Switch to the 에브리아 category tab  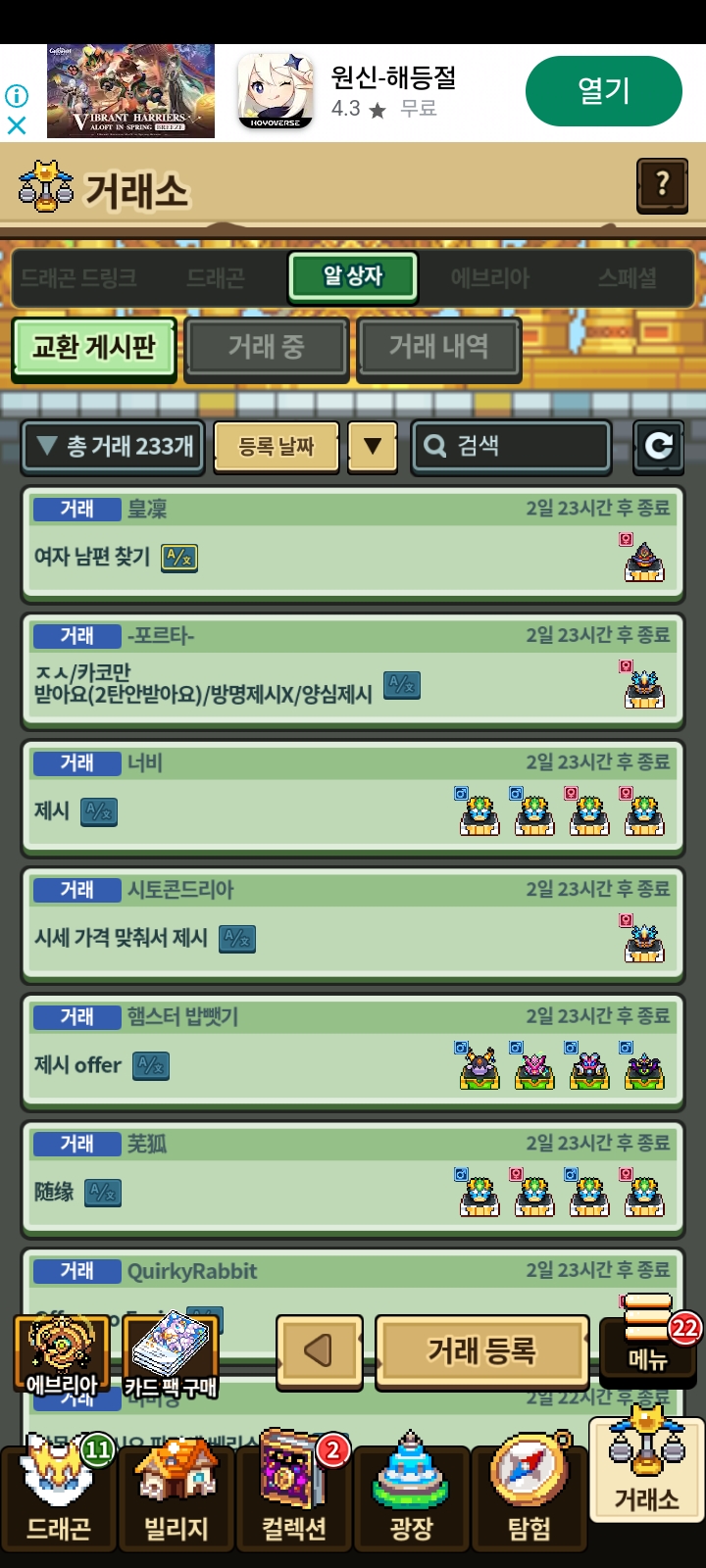coord(489,278)
